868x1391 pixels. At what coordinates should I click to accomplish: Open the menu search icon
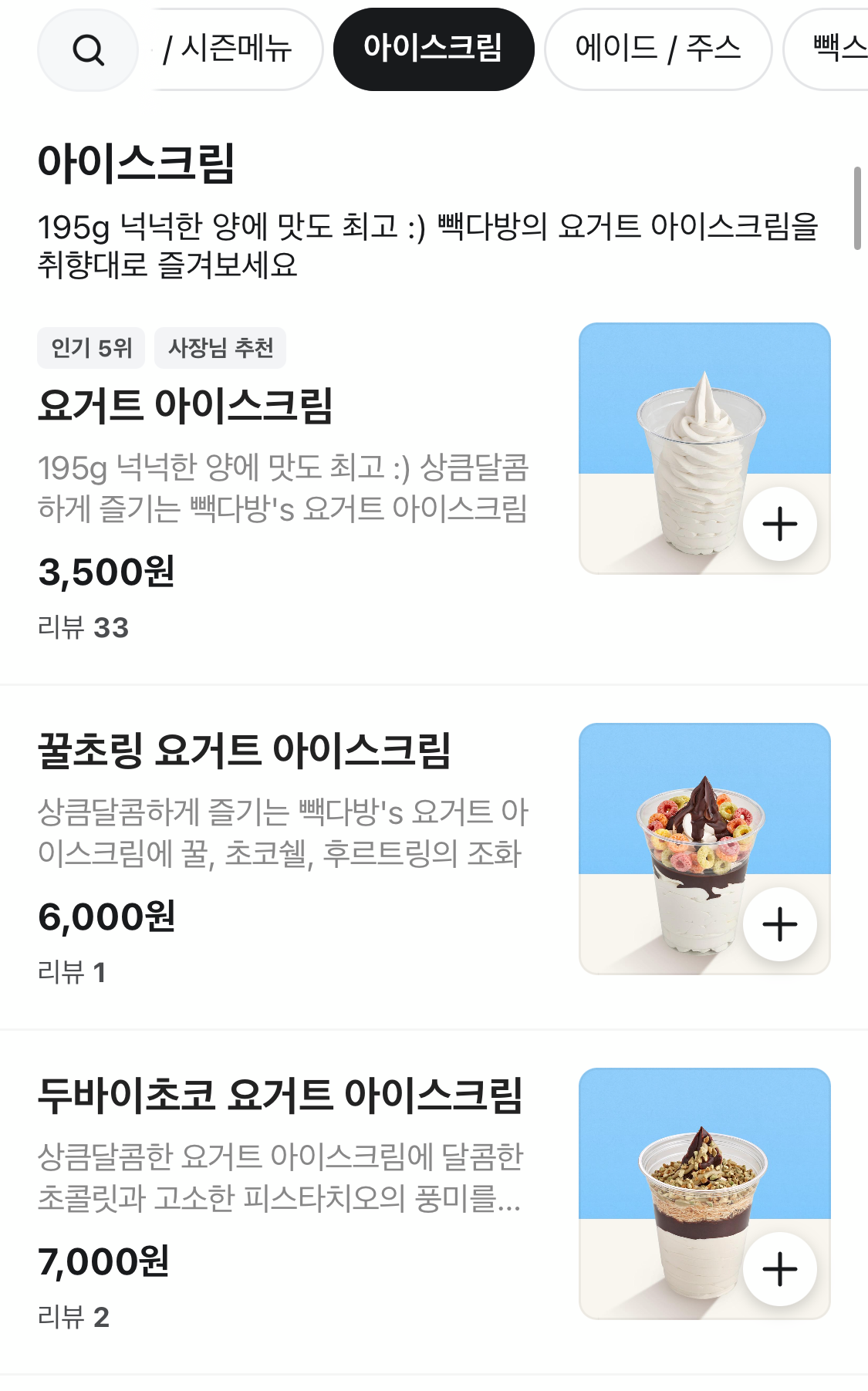click(88, 50)
